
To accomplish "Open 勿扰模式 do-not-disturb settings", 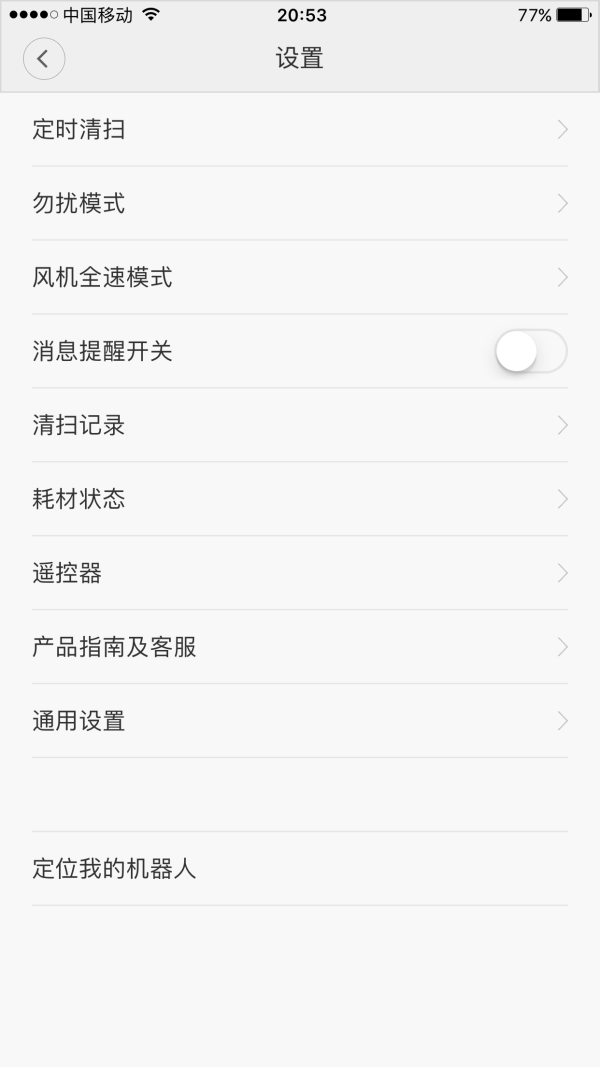I will click(x=300, y=203).
